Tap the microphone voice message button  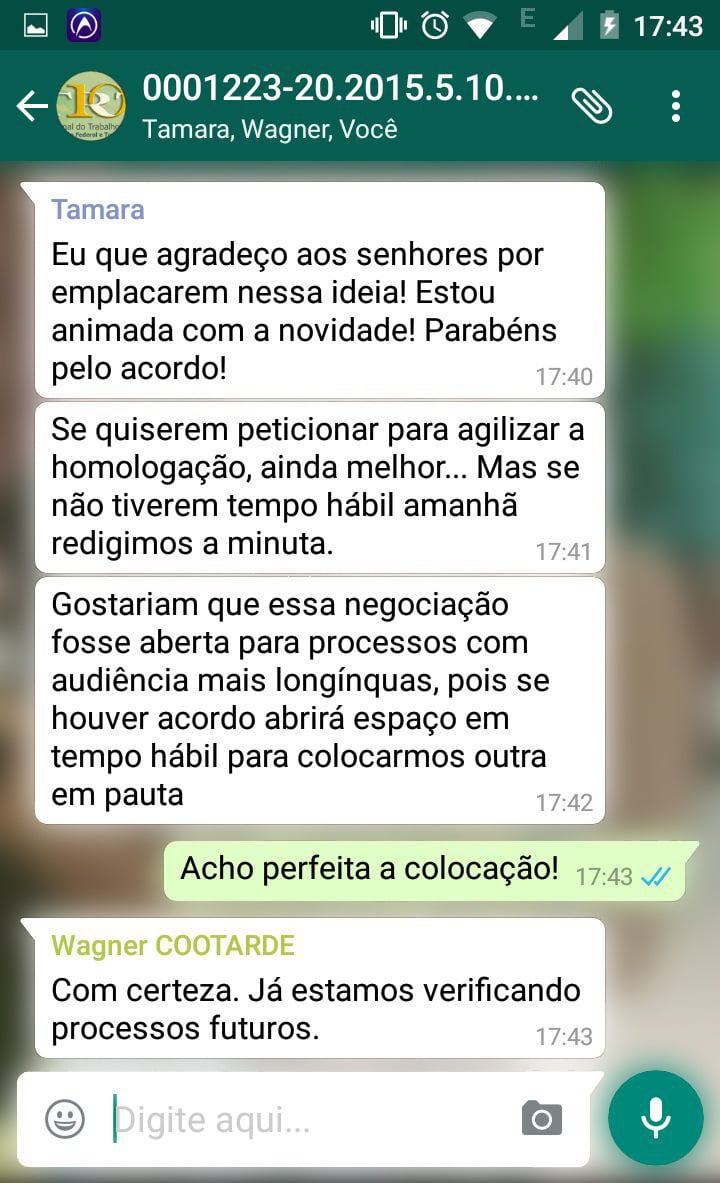point(656,1118)
